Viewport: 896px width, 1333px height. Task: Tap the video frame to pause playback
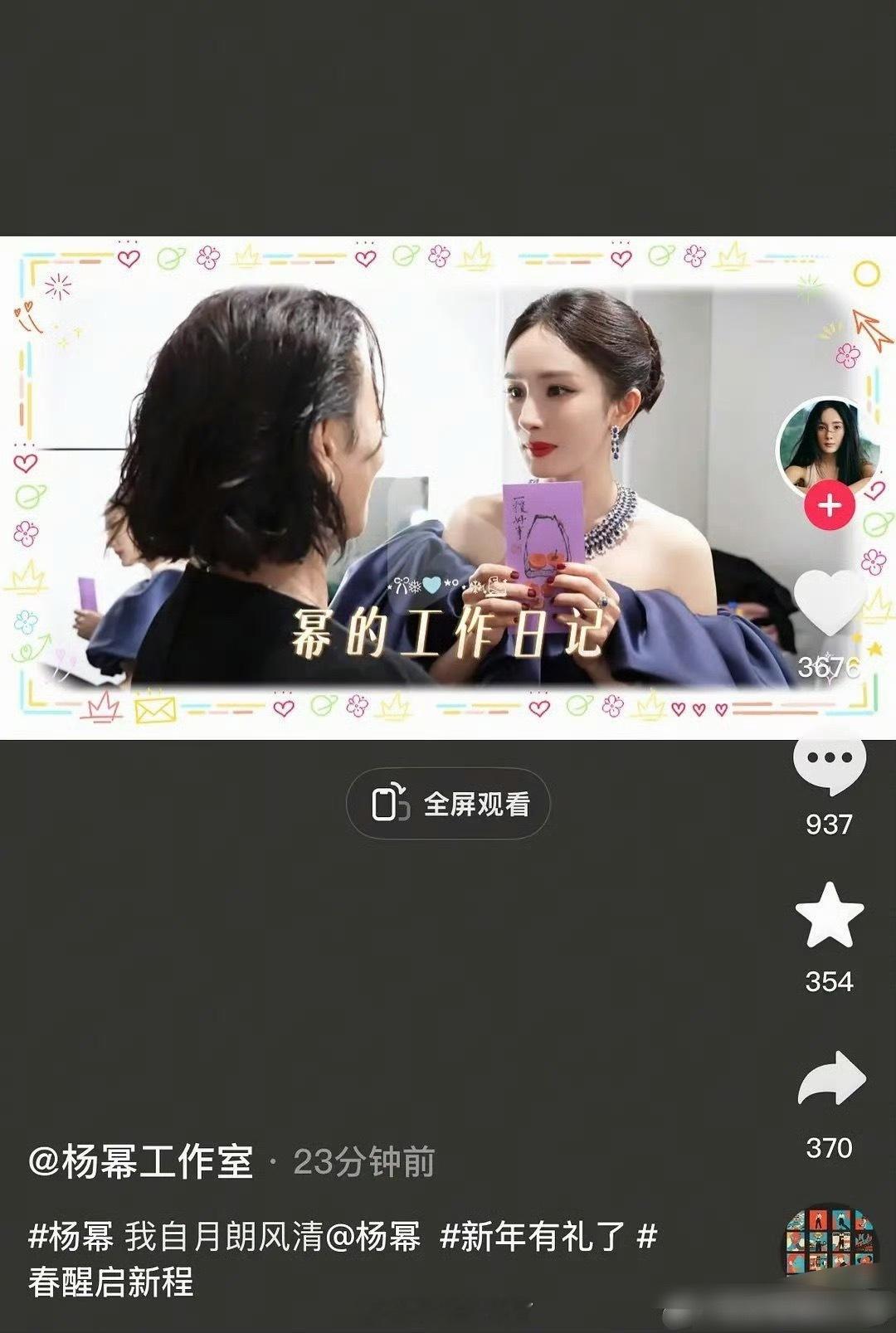click(x=373, y=481)
